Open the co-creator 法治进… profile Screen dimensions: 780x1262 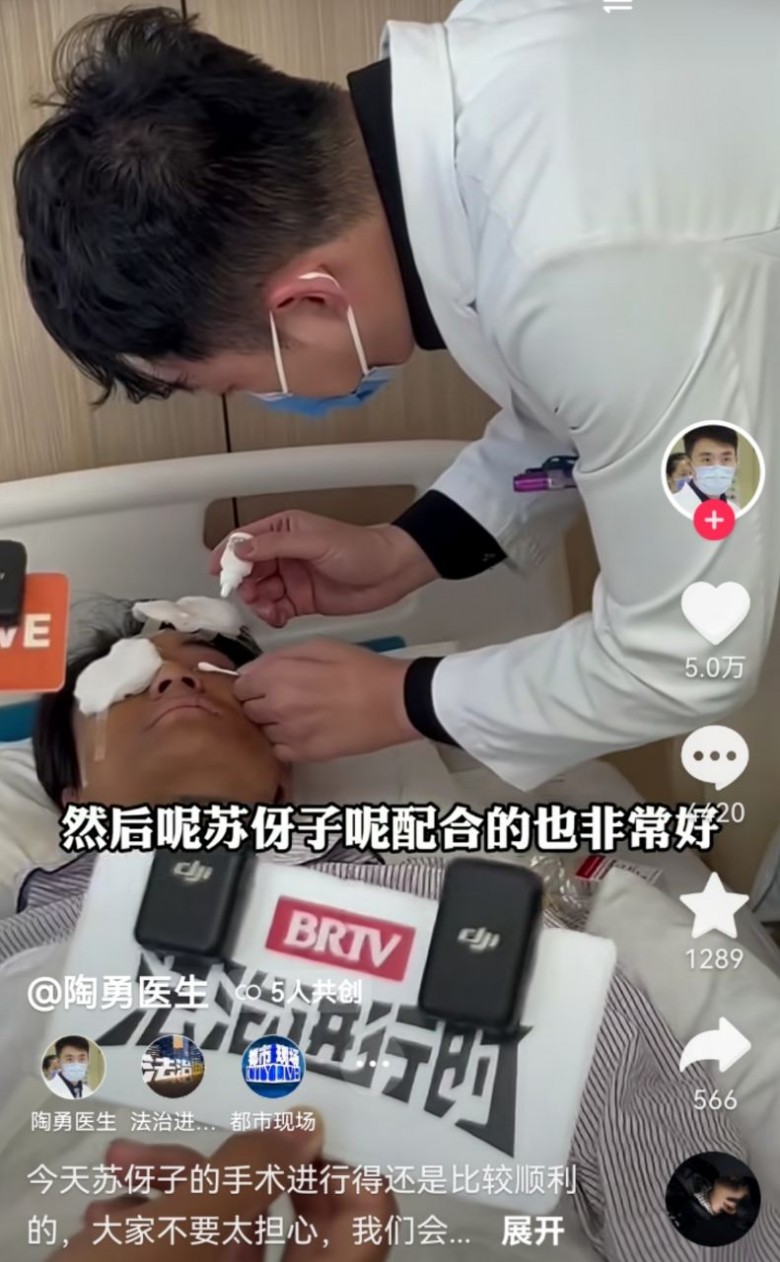(x=172, y=1068)
